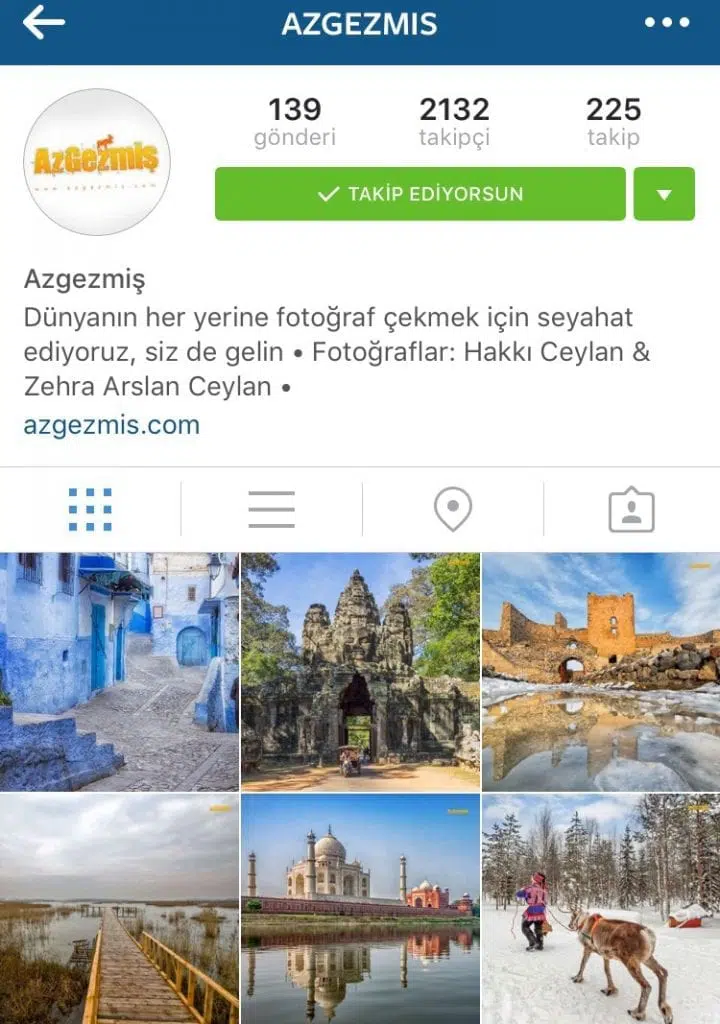Show the tagged photos tab
Screen dimensions: 720x1024
(631, 510)
